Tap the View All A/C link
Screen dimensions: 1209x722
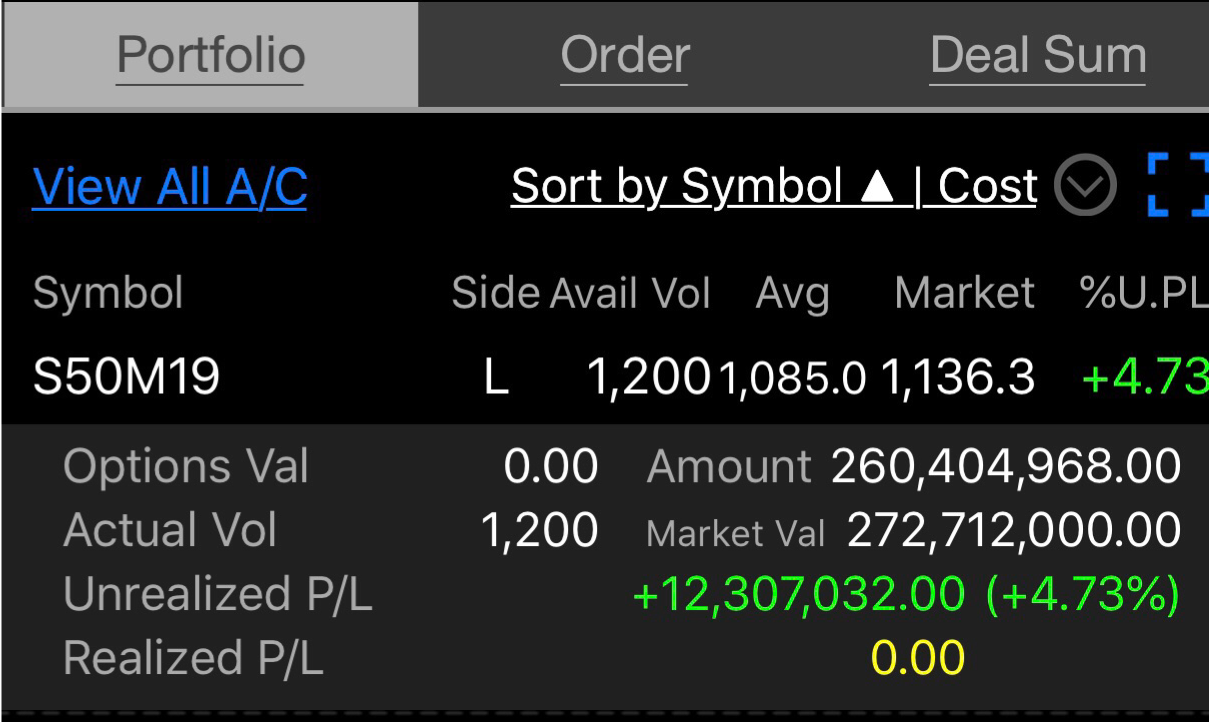pyautogui.click(x=169, y=187)
